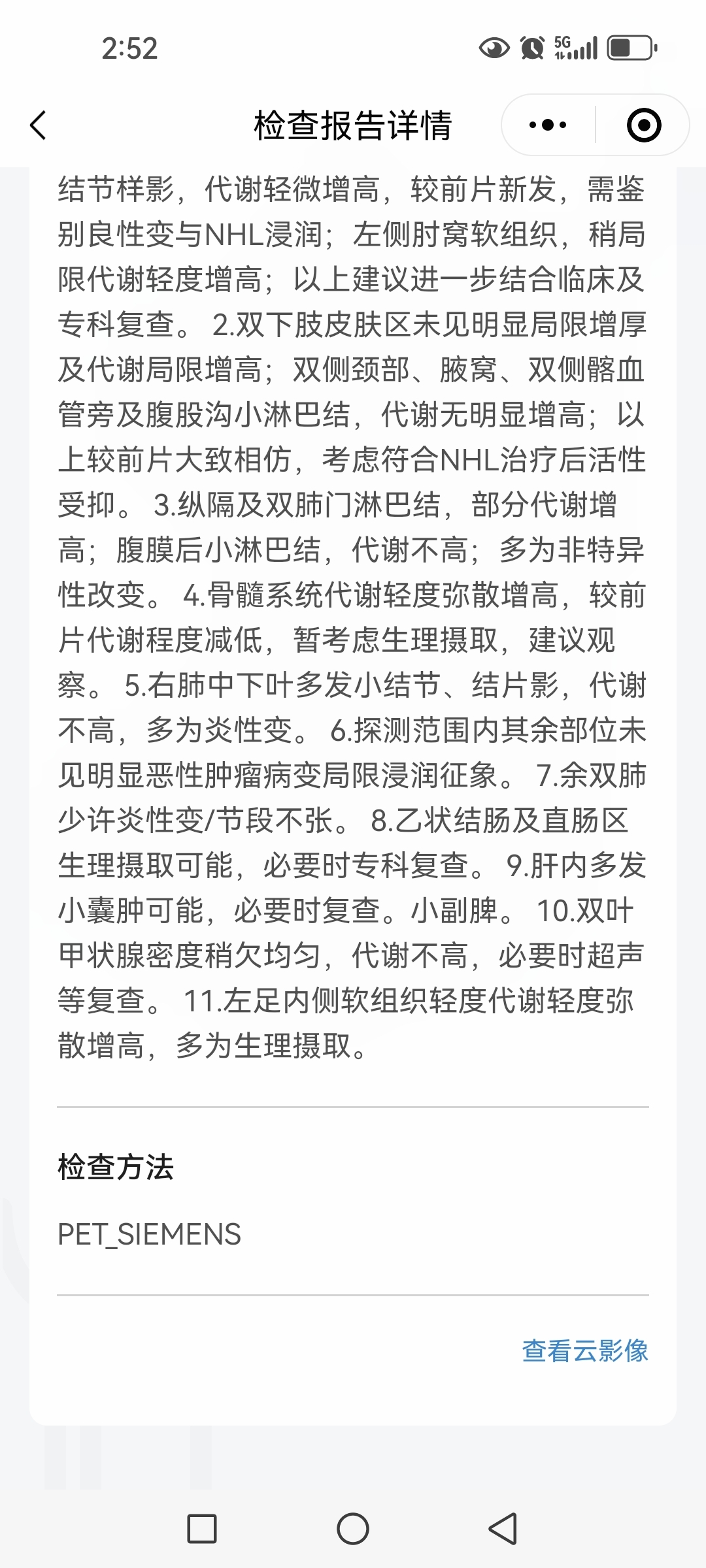Image resolution: width=706 pixels, height=1568 pixels.
Task: Tap the system home button
Action: click(353, 1529)
